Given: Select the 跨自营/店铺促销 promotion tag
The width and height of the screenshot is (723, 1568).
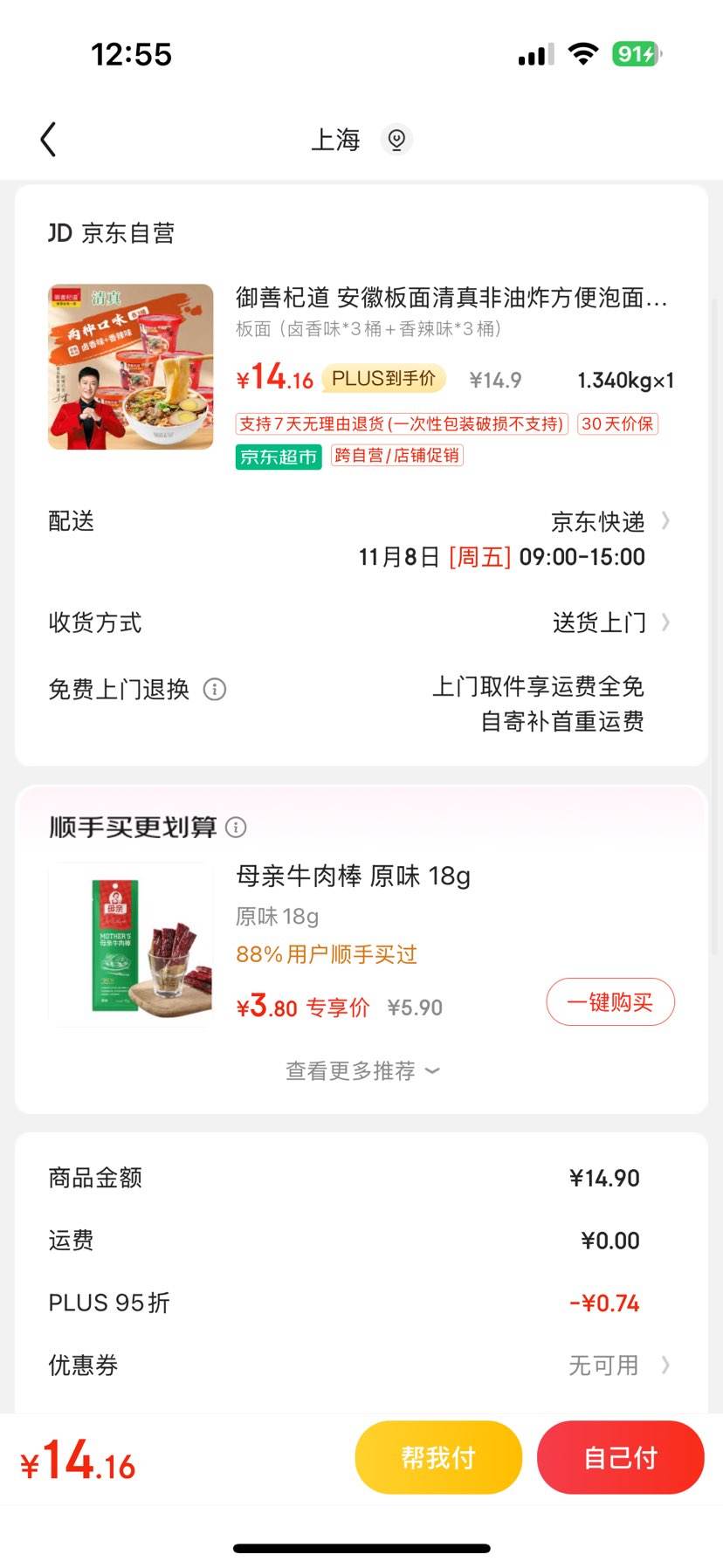Looking at the screenshot, I should pyautogui.click(x=397, y=456).
